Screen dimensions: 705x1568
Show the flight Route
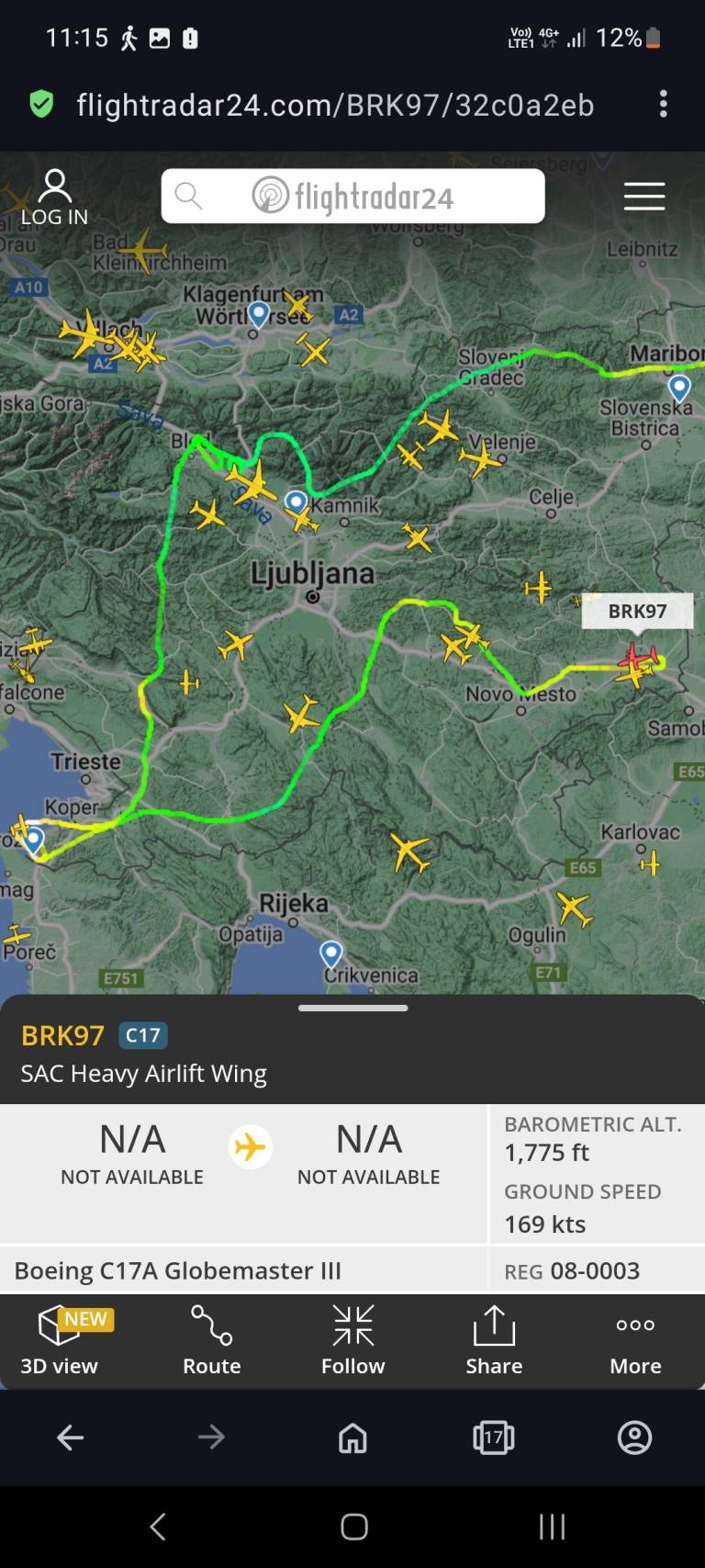pos(211,1341)
